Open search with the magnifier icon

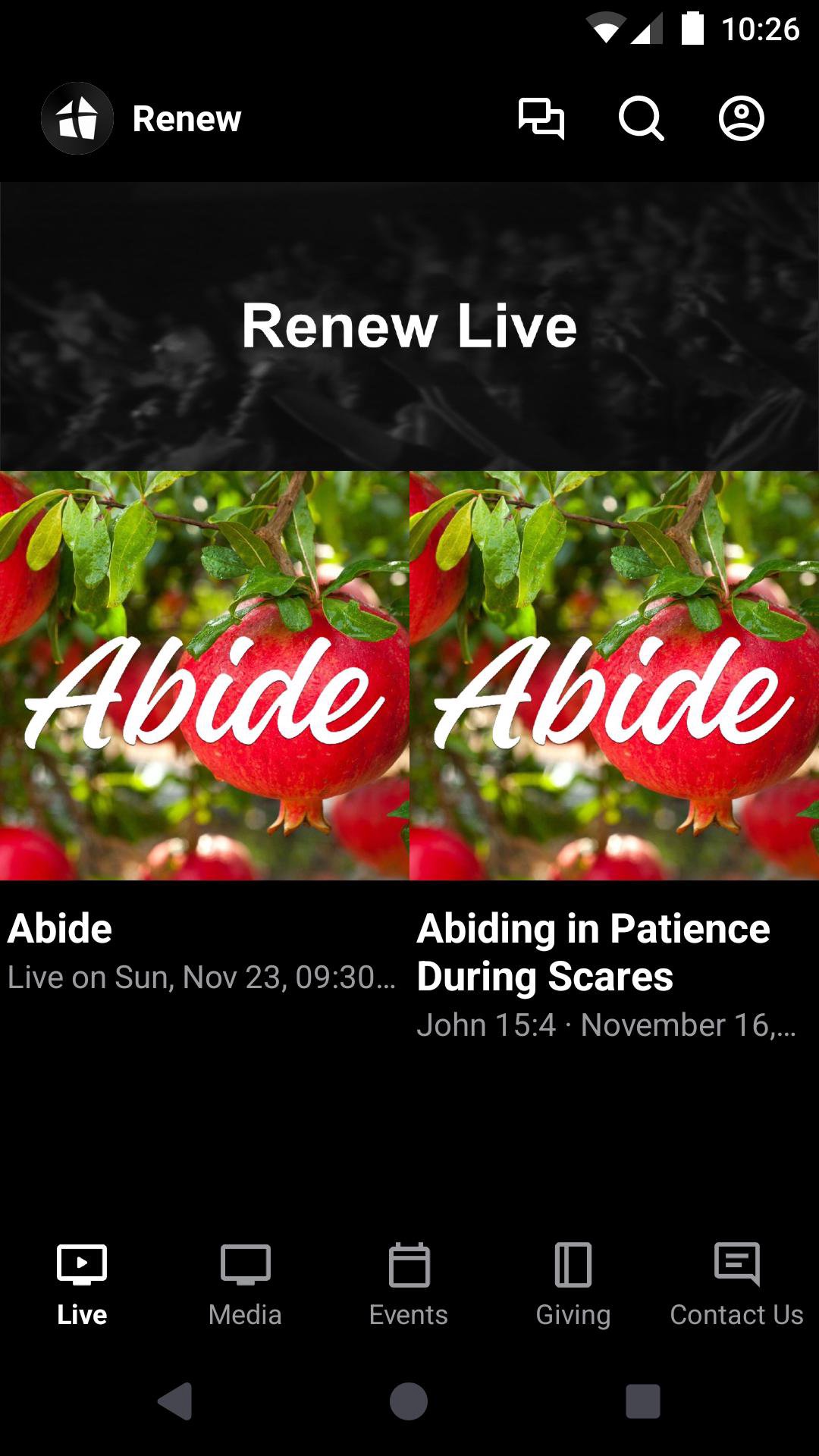click(641, 119)
